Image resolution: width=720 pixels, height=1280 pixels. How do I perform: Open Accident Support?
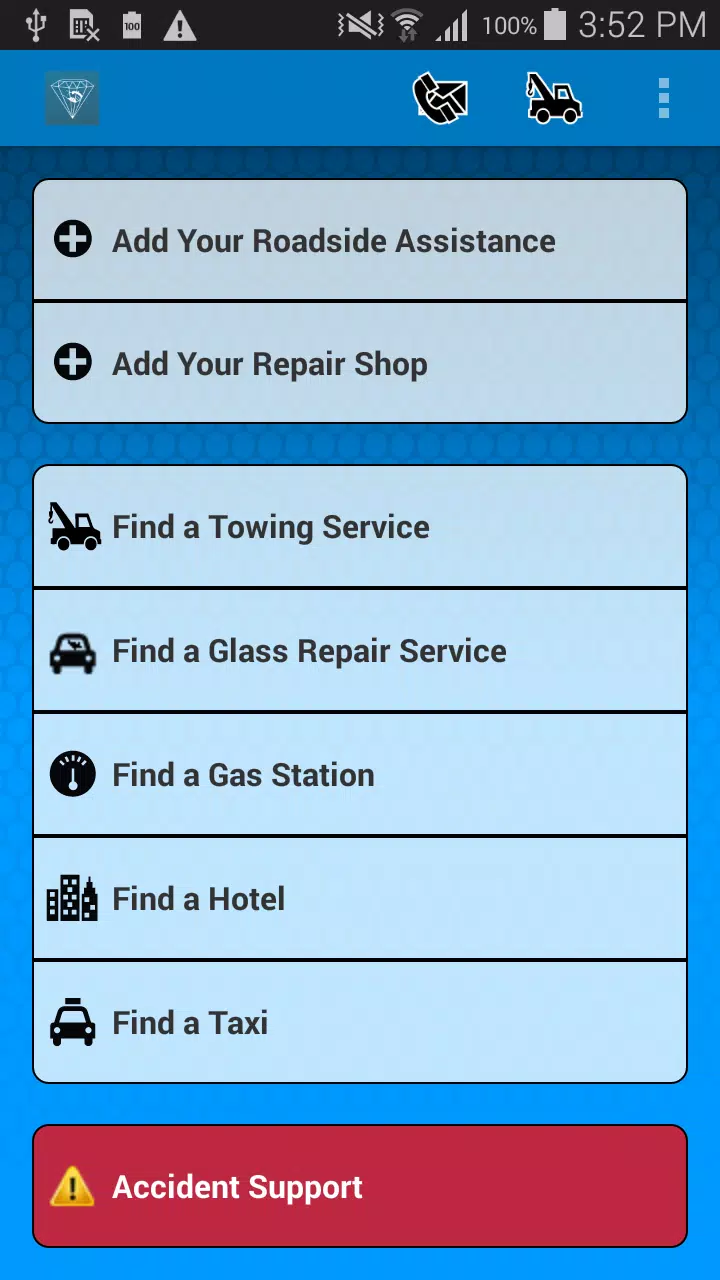(360, 1187)
